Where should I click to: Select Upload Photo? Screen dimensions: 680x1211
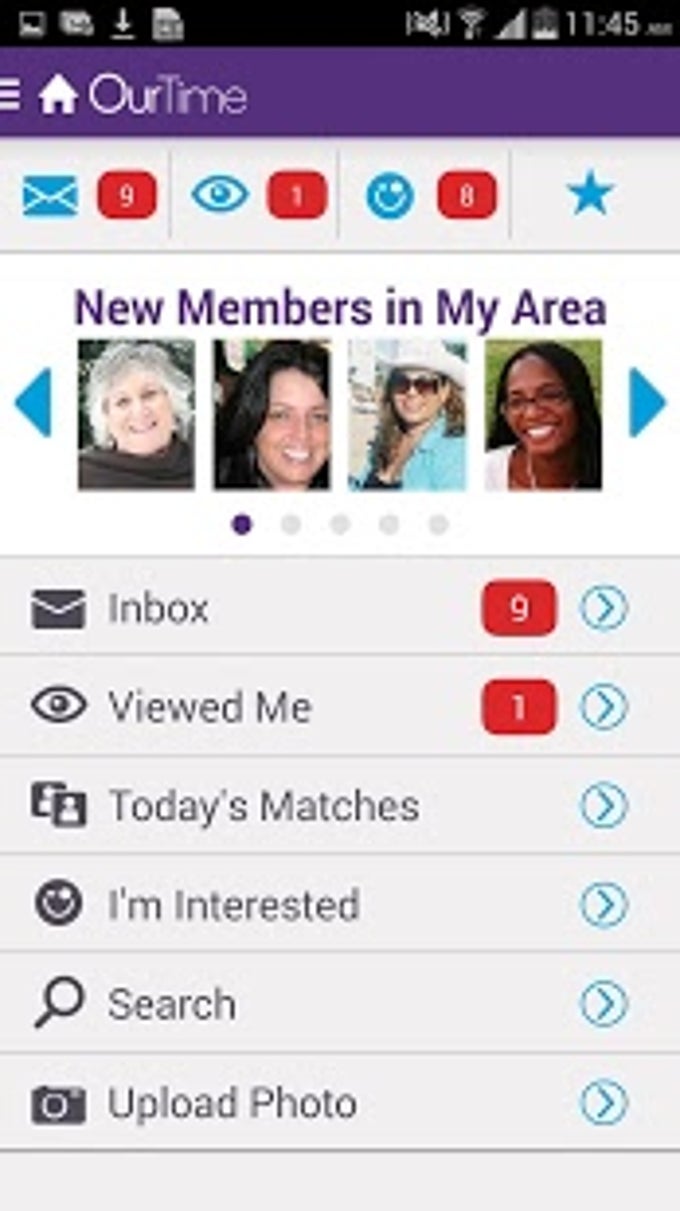(x=340, y=1103)
